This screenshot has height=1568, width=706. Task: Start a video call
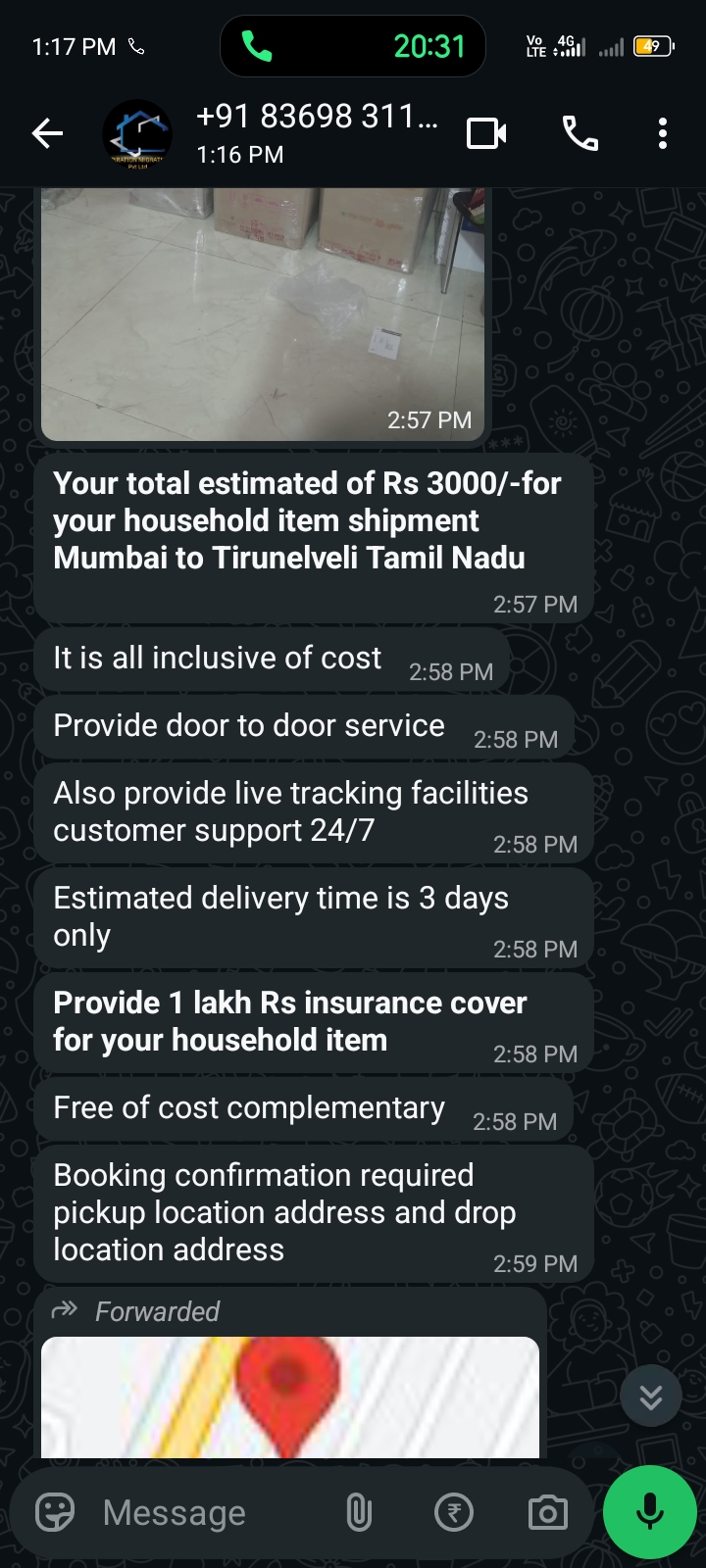[x=486, y=133]
